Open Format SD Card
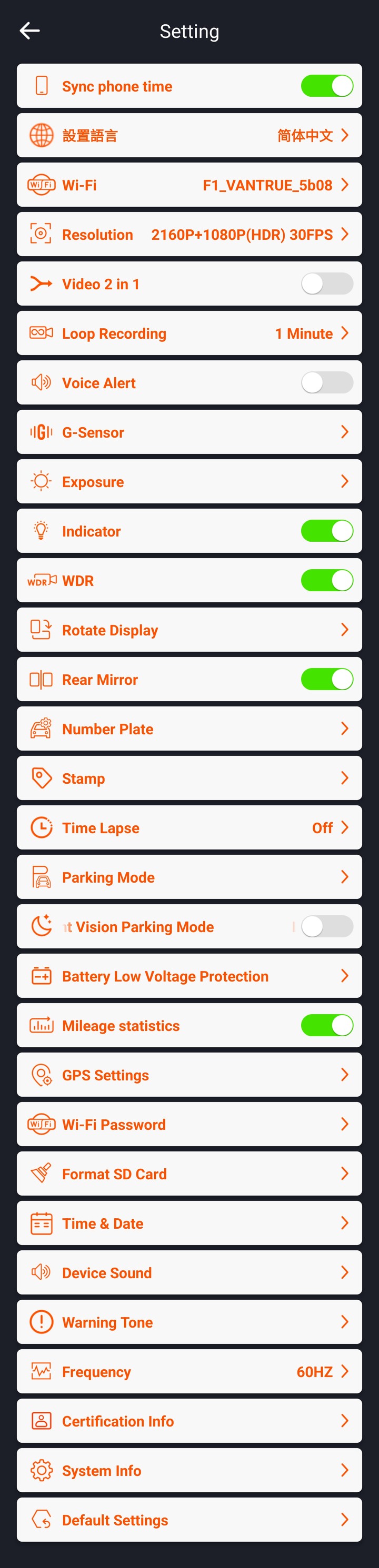The width and height of the screenshot is (379, 1568). coord(189,1174)
